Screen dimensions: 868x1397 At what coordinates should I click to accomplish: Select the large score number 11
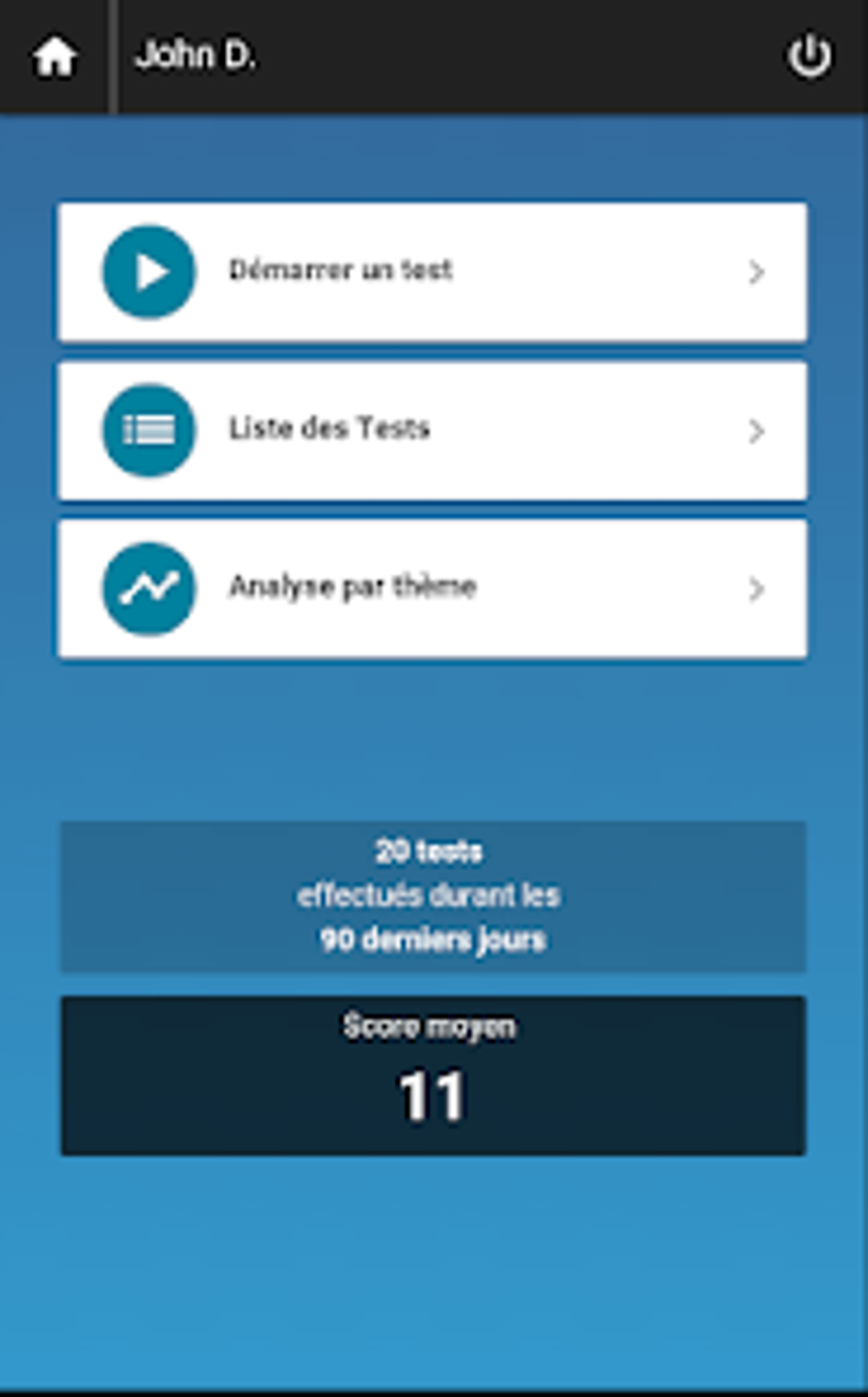point(432,1096)
